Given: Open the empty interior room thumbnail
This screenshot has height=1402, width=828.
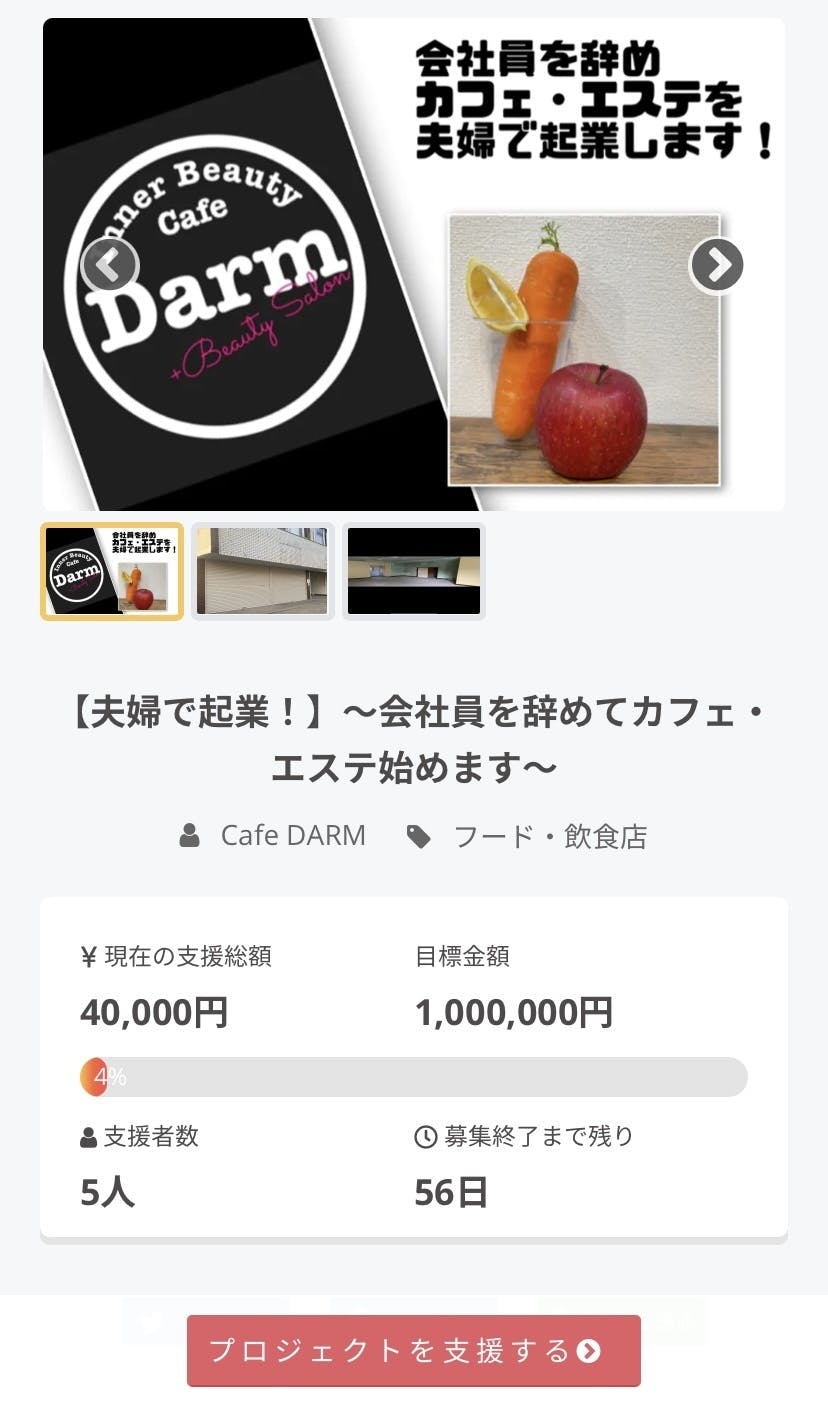Looking at the screenshot, I should 414,571.
